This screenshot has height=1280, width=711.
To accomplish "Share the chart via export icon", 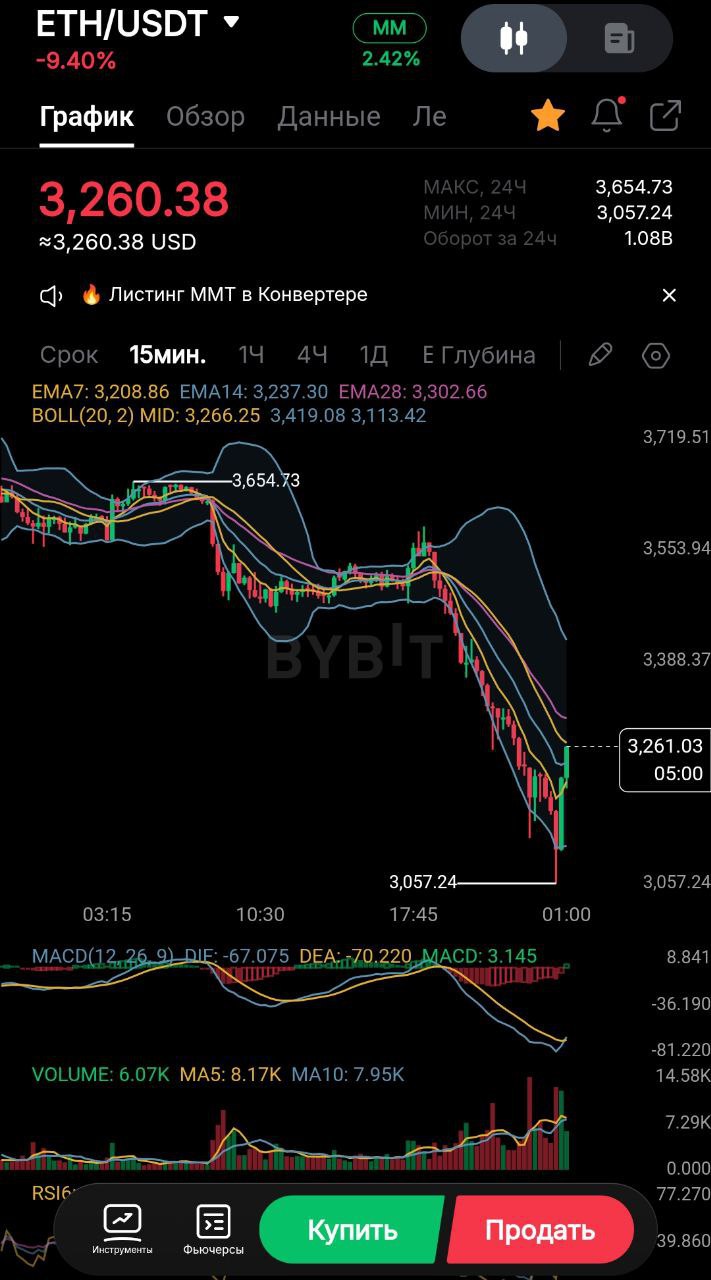I will point(665,116).
